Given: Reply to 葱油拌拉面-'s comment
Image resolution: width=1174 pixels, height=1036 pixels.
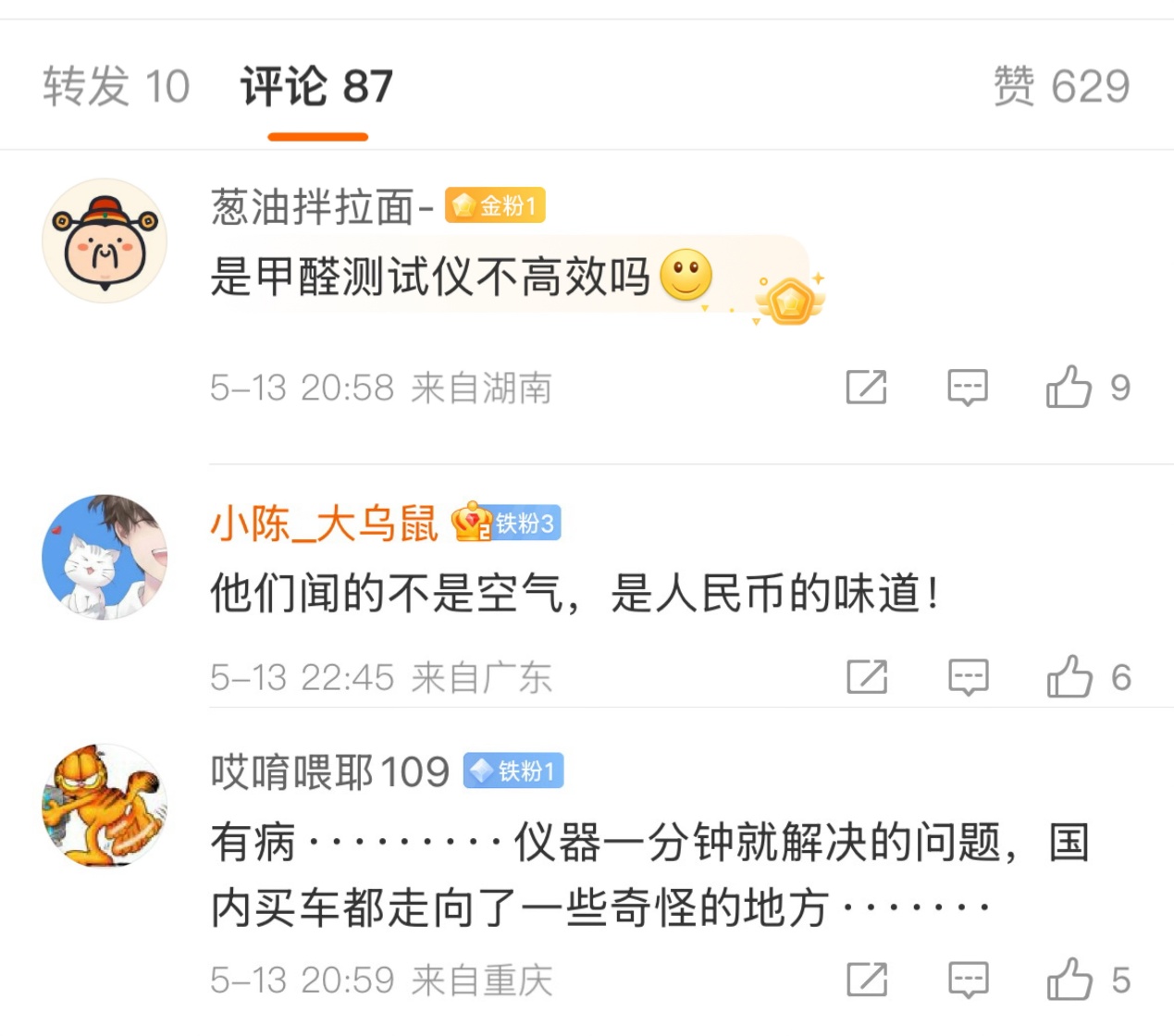Looking at the screenshot, I should 968,388.
